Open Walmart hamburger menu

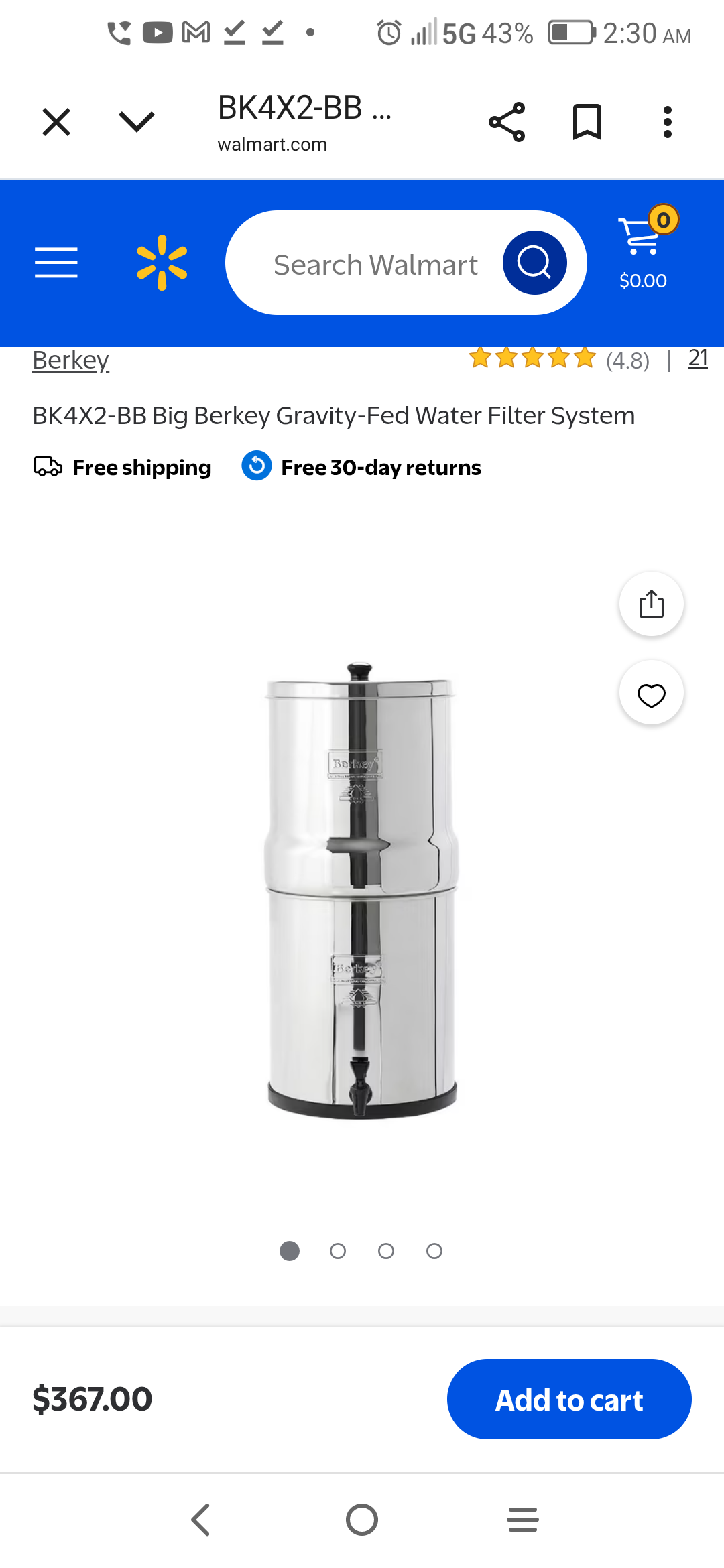(56, 262)
